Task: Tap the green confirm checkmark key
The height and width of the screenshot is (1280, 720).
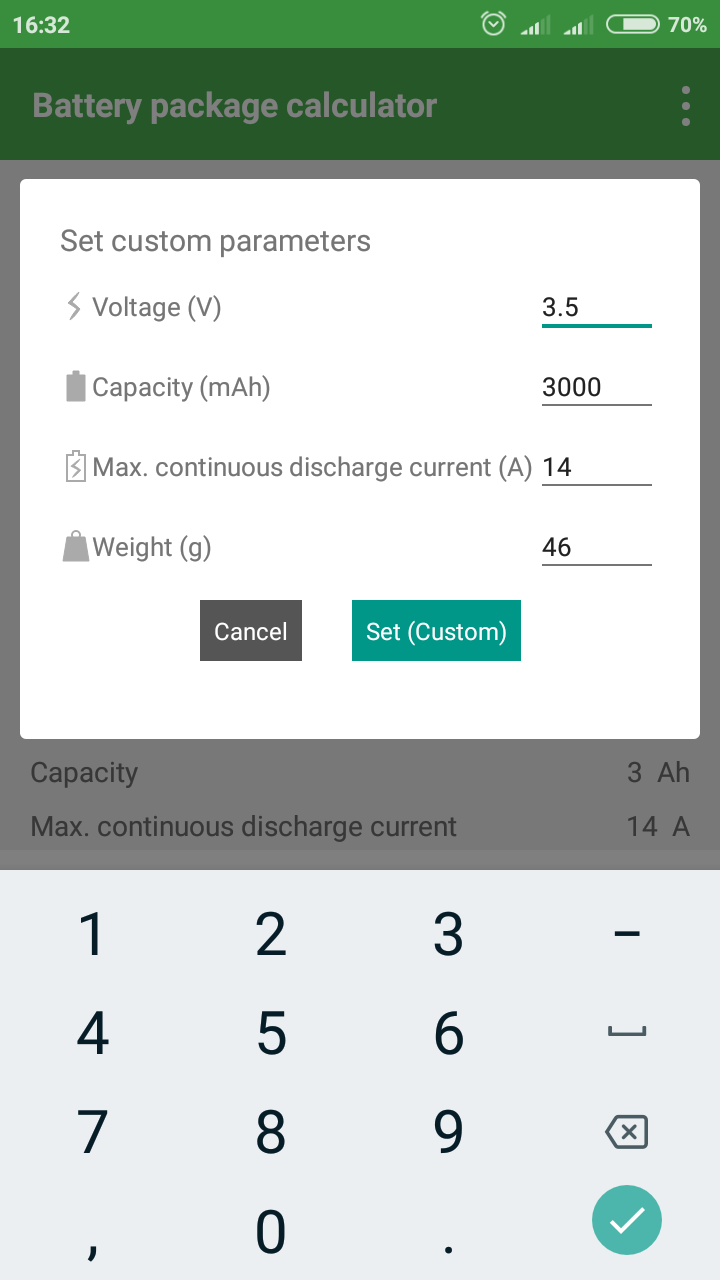Action: click(627, 1220)
